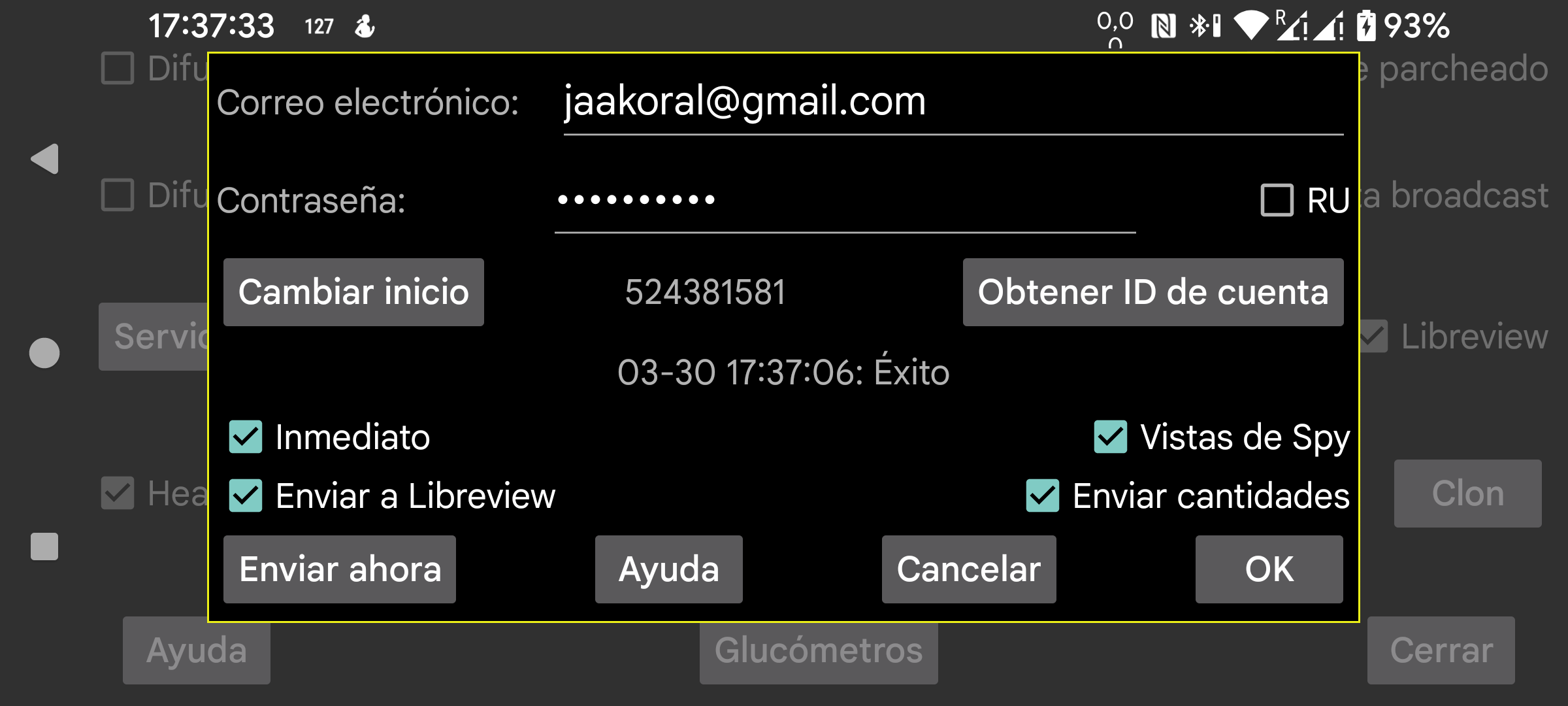
Task: Tap the Cambiar inicio button
Action: pyautogui.click(x=353, y=292)
